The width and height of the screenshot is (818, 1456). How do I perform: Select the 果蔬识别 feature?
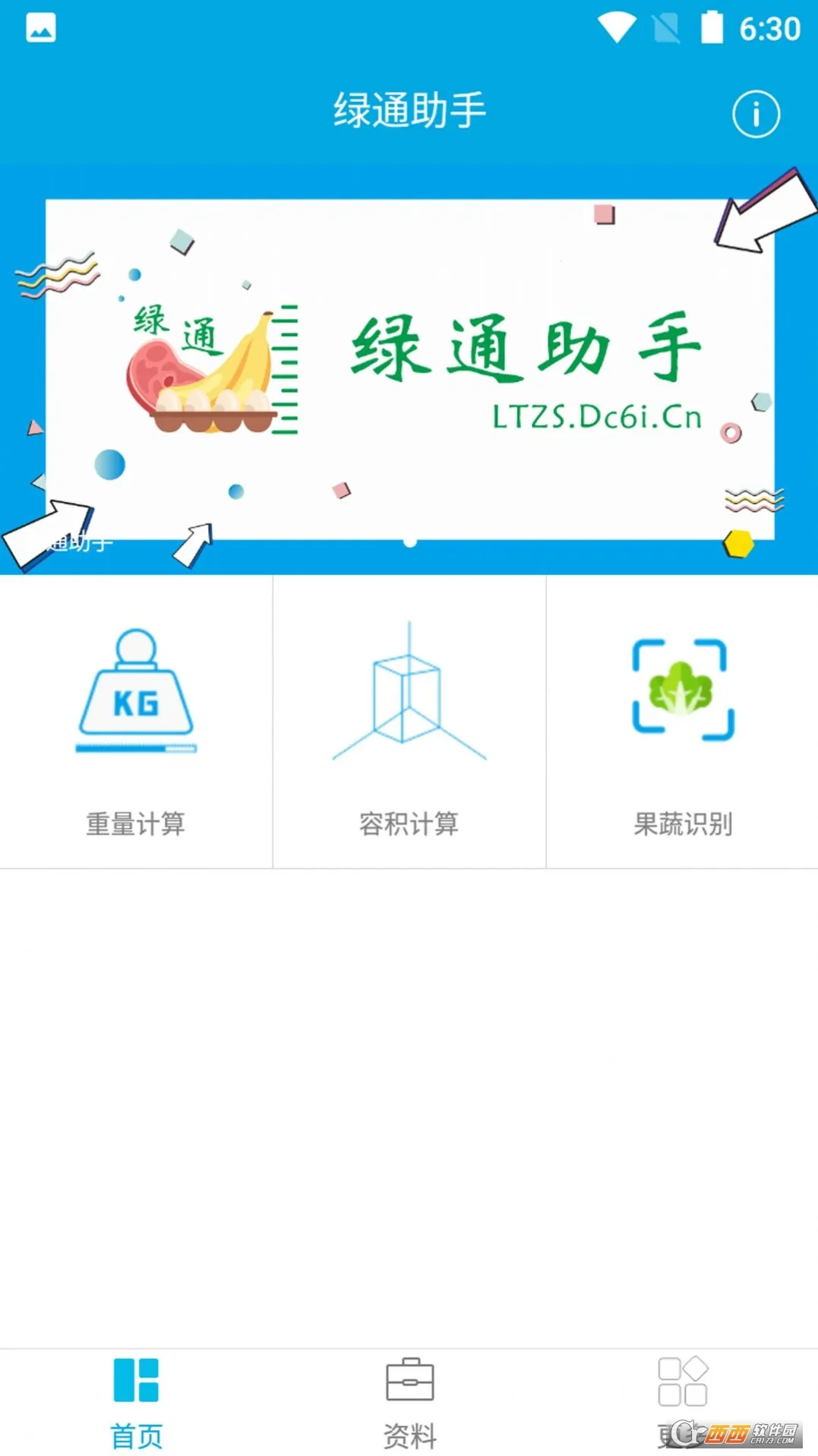coord(682,823)
